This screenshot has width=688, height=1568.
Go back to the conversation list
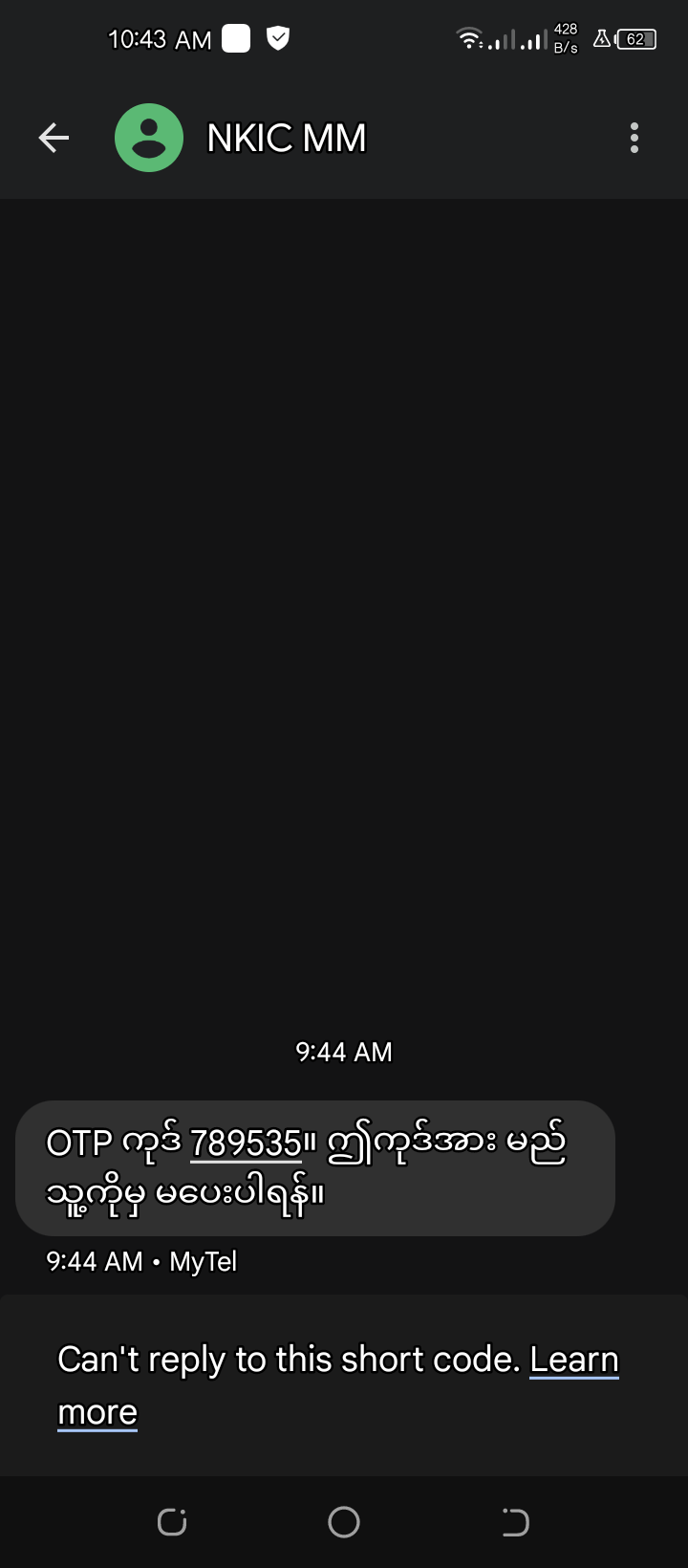(x=54, y=139)
